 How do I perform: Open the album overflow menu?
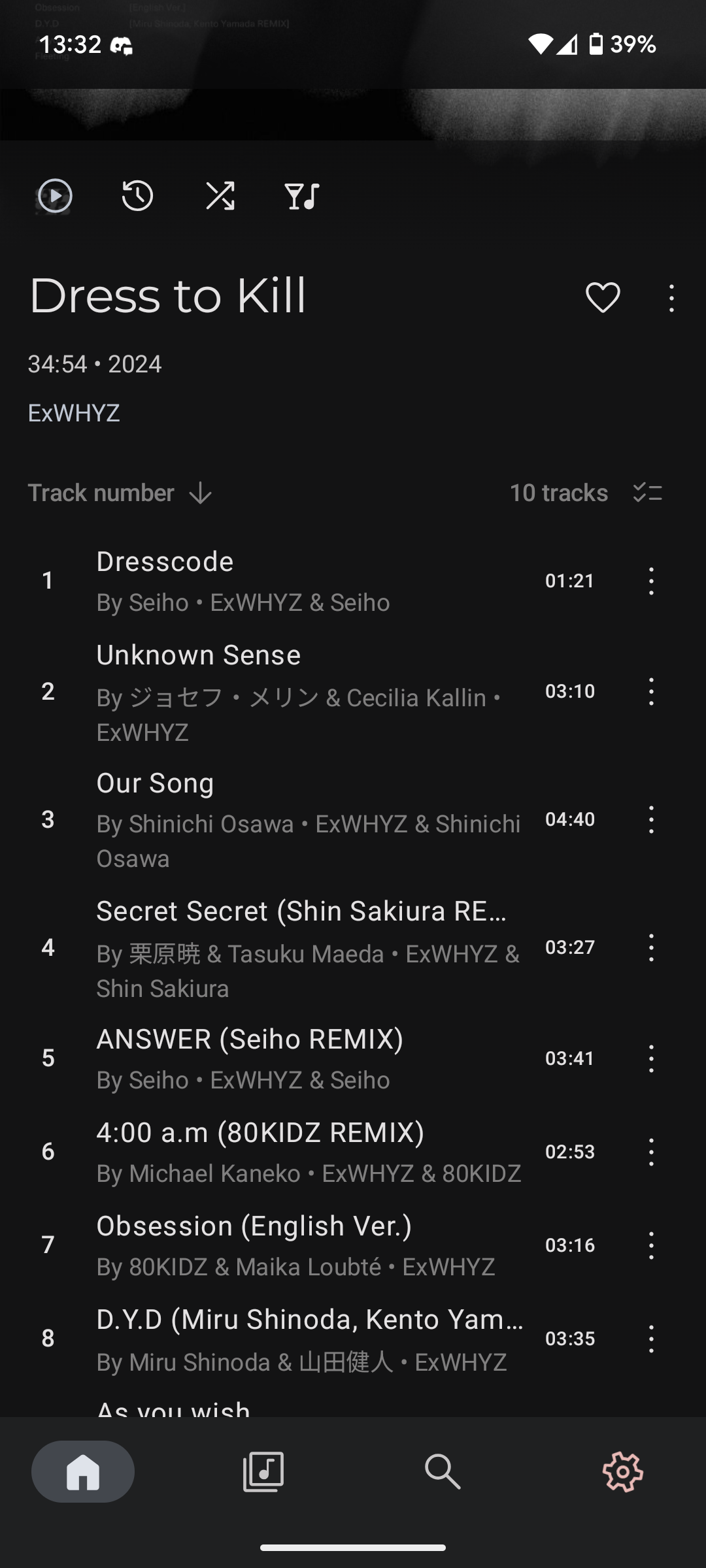pos(671,298)
